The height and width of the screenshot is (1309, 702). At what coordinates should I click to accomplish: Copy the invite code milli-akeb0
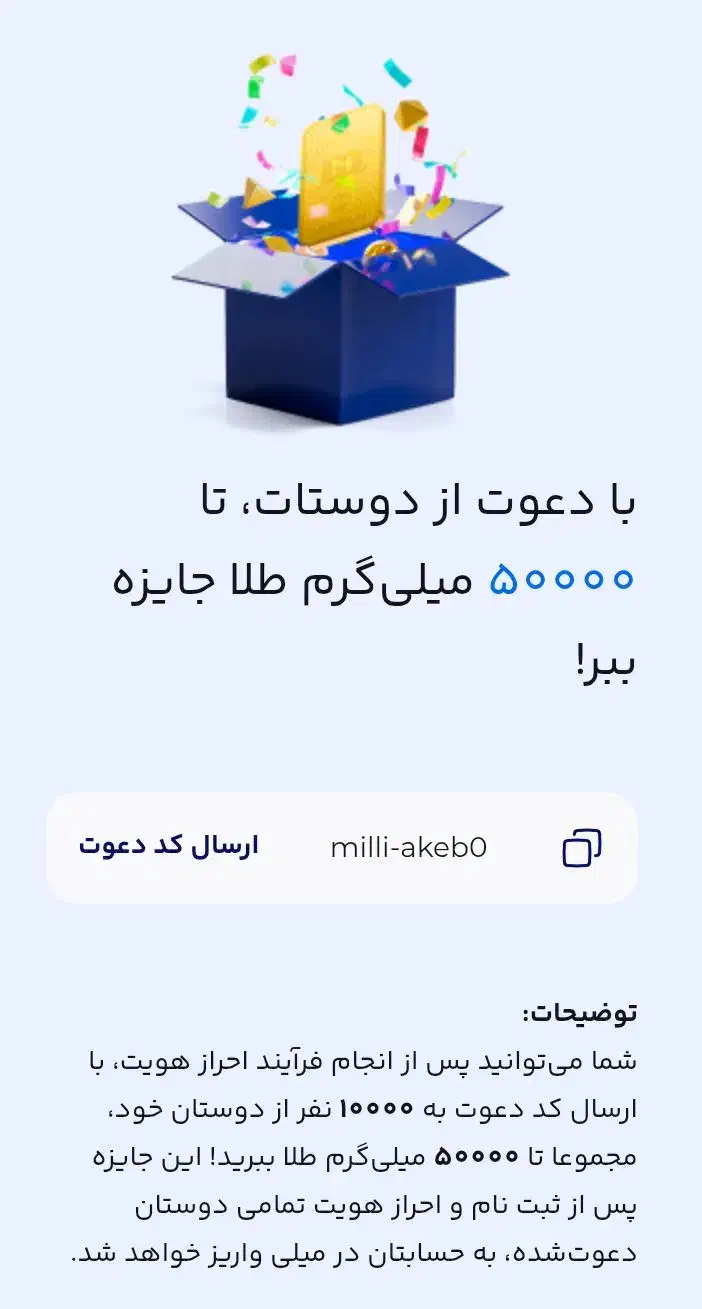(x=582, y=848)
